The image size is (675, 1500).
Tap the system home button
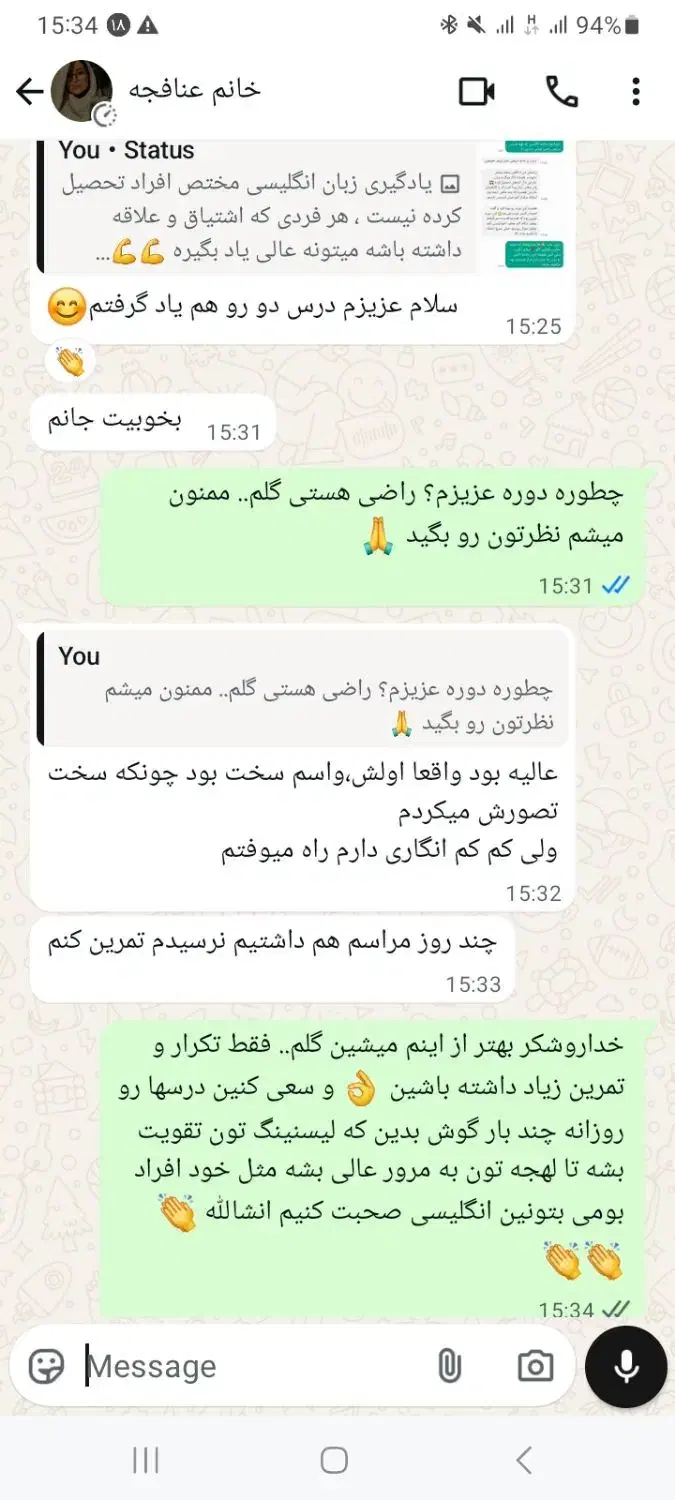click(334, 1460)
